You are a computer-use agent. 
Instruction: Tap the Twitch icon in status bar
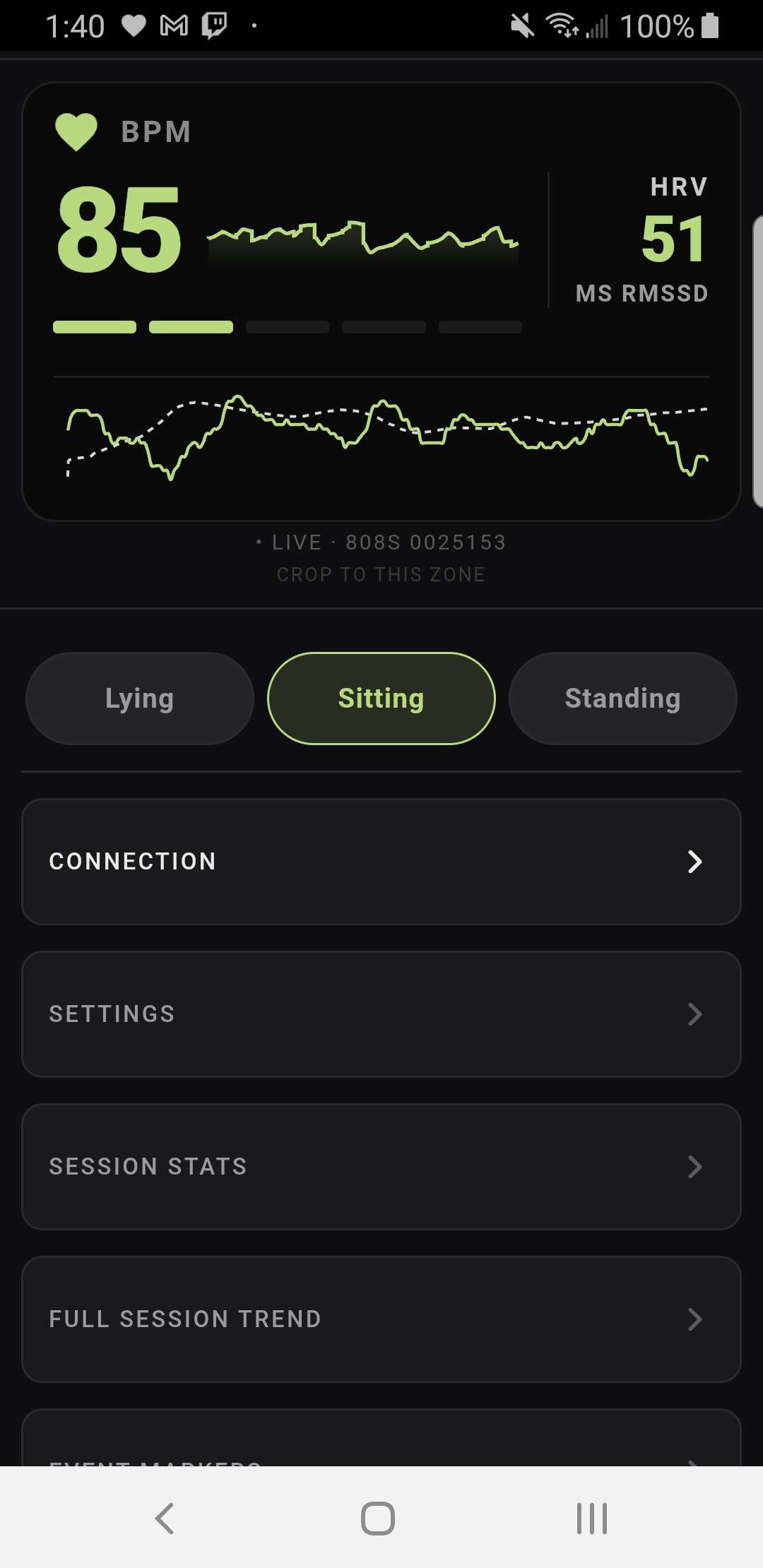click(214, 25)
